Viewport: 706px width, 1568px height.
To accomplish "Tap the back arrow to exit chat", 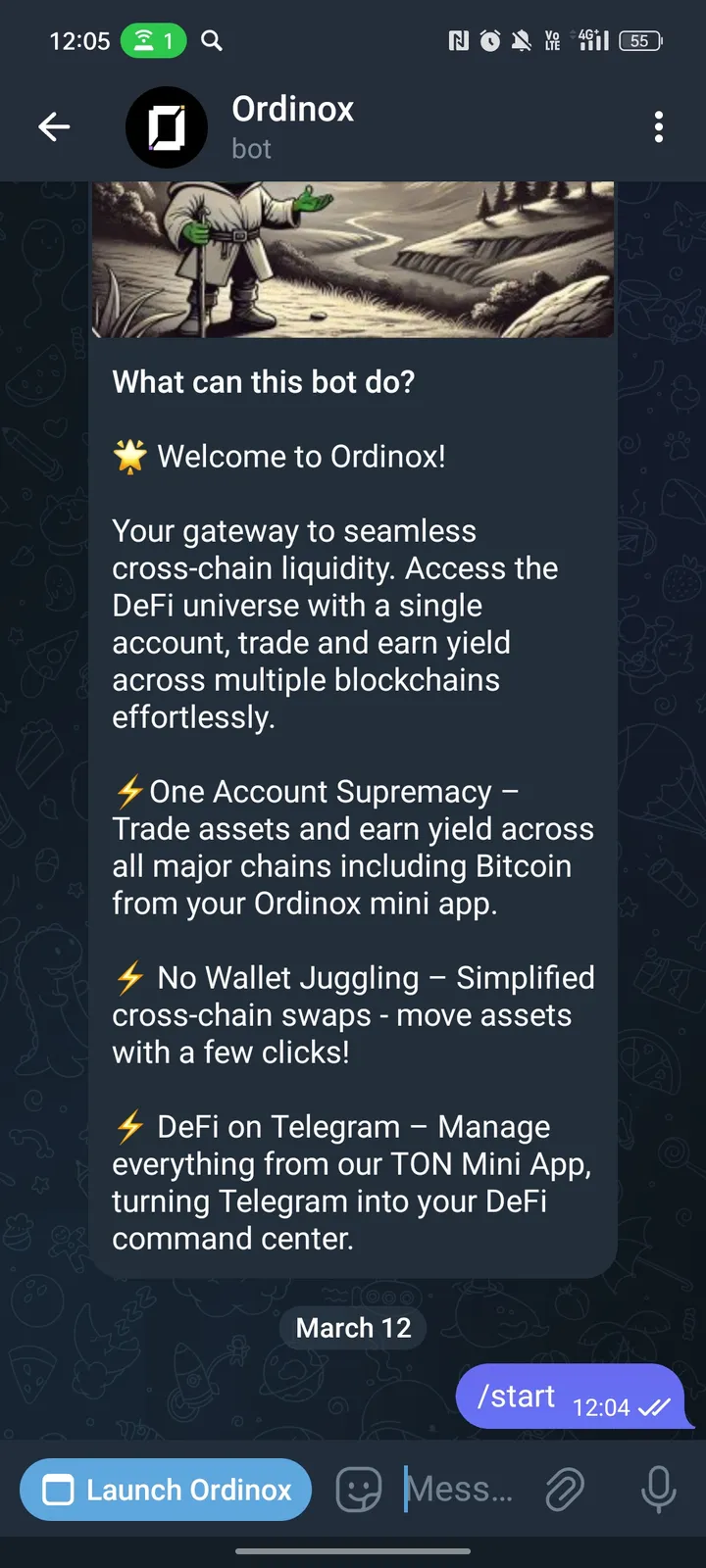I will pos(54,126).
